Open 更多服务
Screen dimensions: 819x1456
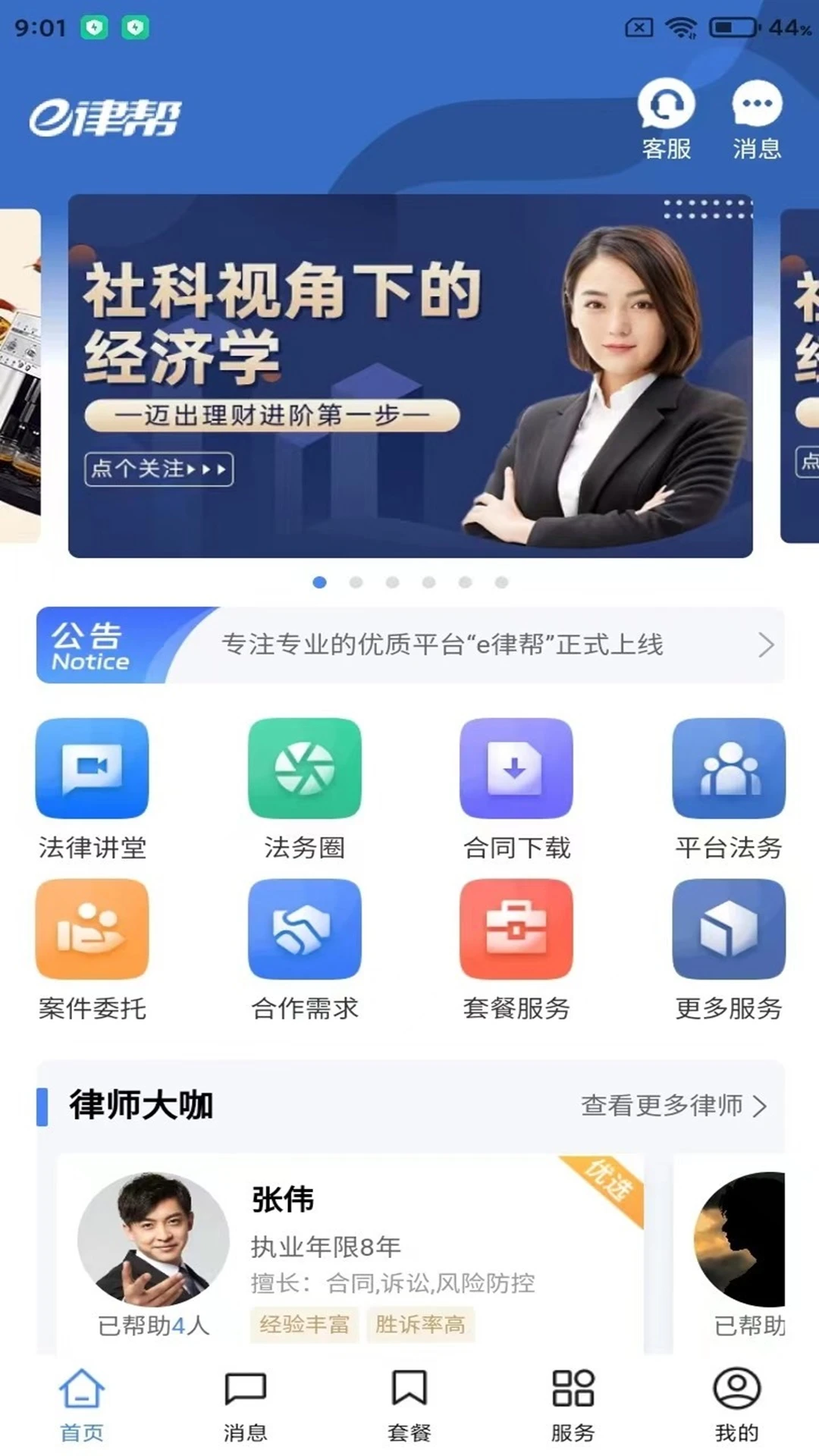pos(728,949)
